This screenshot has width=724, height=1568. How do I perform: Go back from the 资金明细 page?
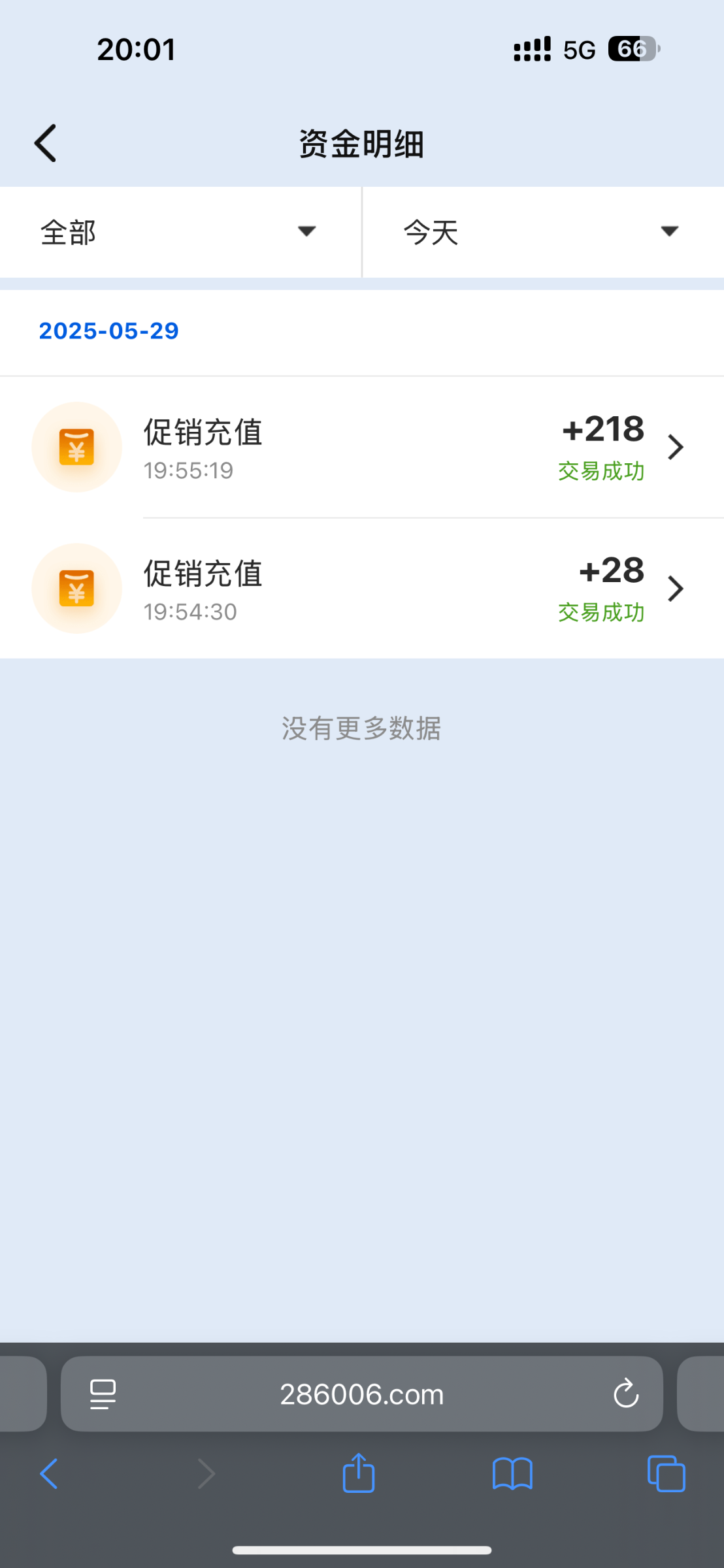pos(45,143)
